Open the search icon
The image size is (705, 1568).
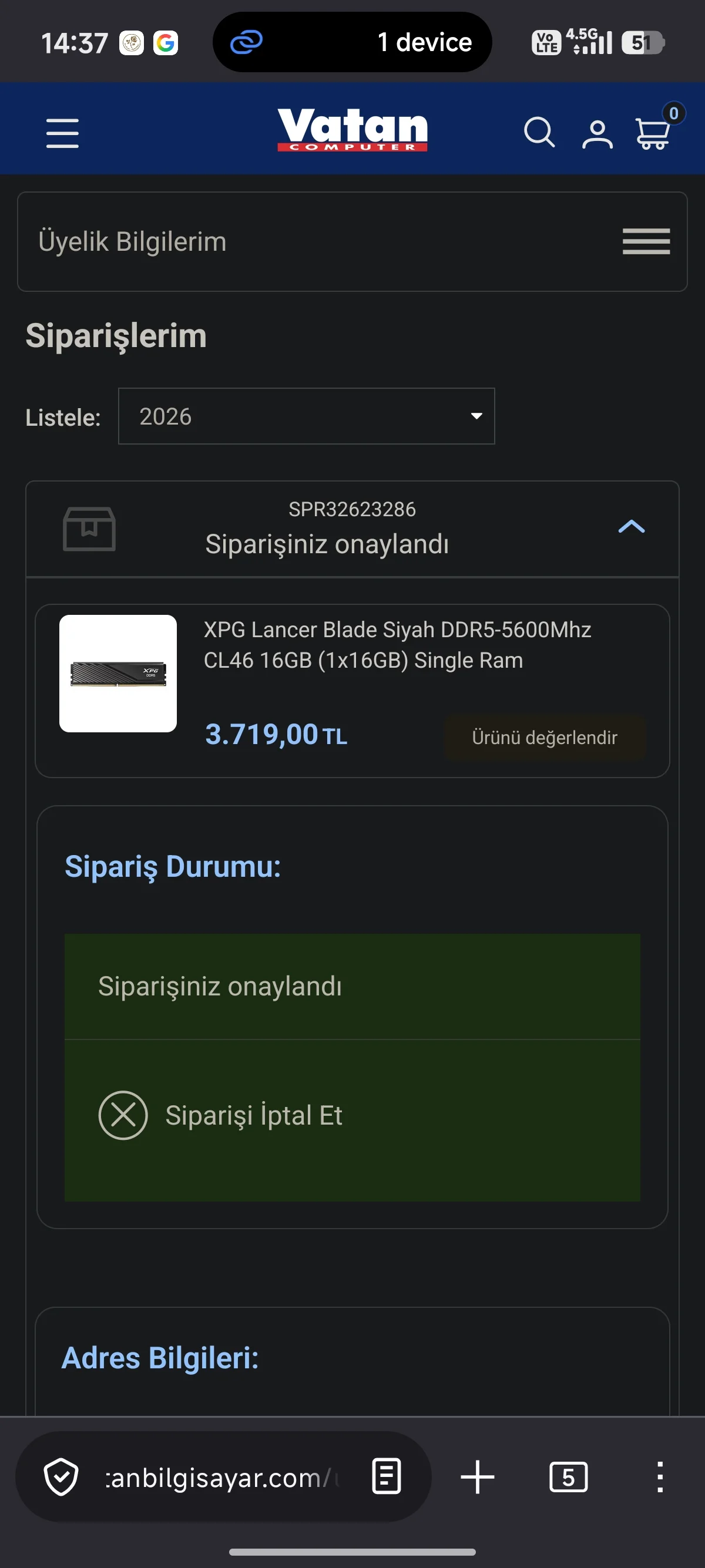pyautogui.click(x=538, y=133)
